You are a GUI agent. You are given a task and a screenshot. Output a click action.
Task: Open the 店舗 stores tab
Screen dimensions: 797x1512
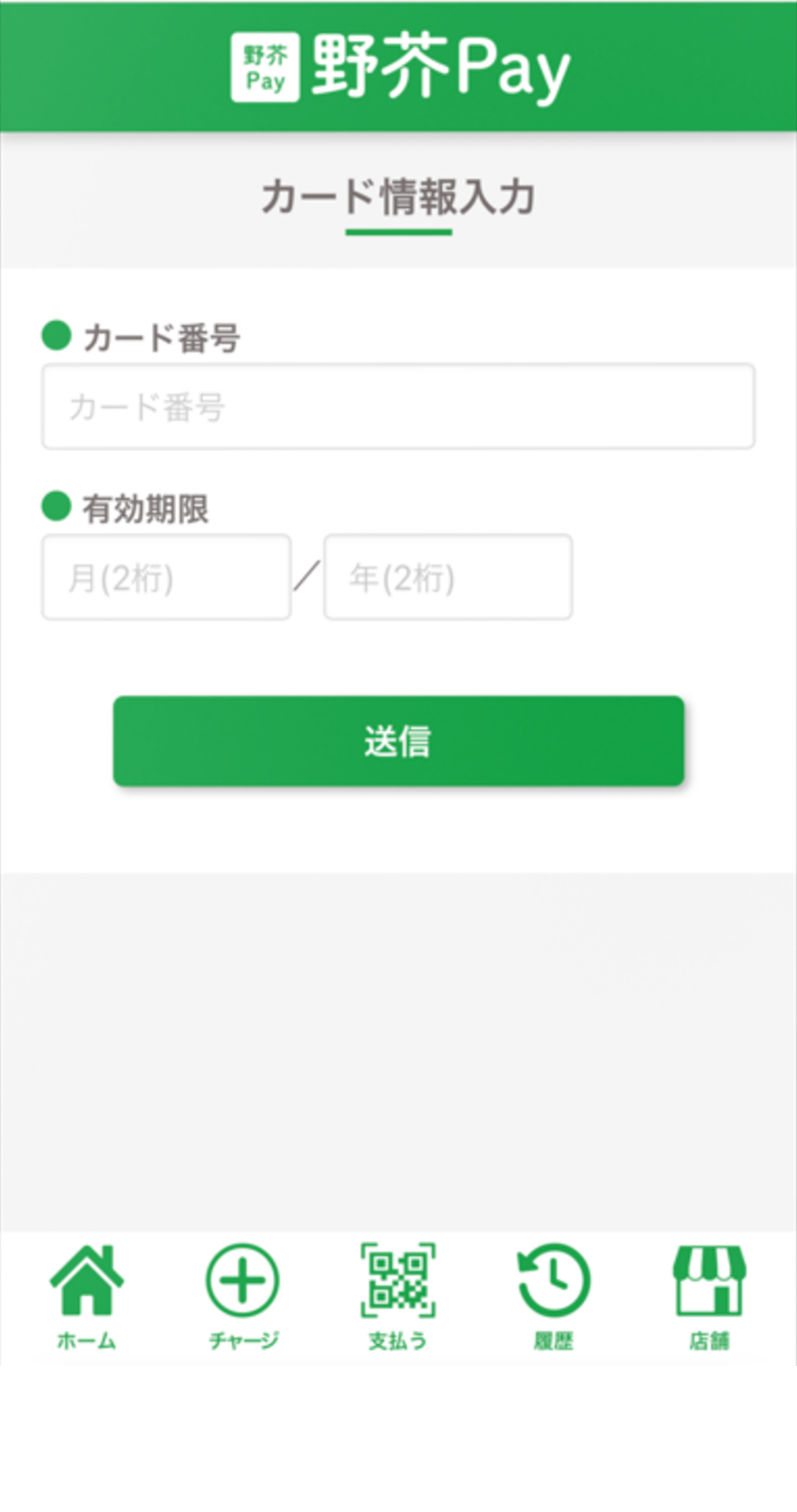click(x=709, y=1296)
